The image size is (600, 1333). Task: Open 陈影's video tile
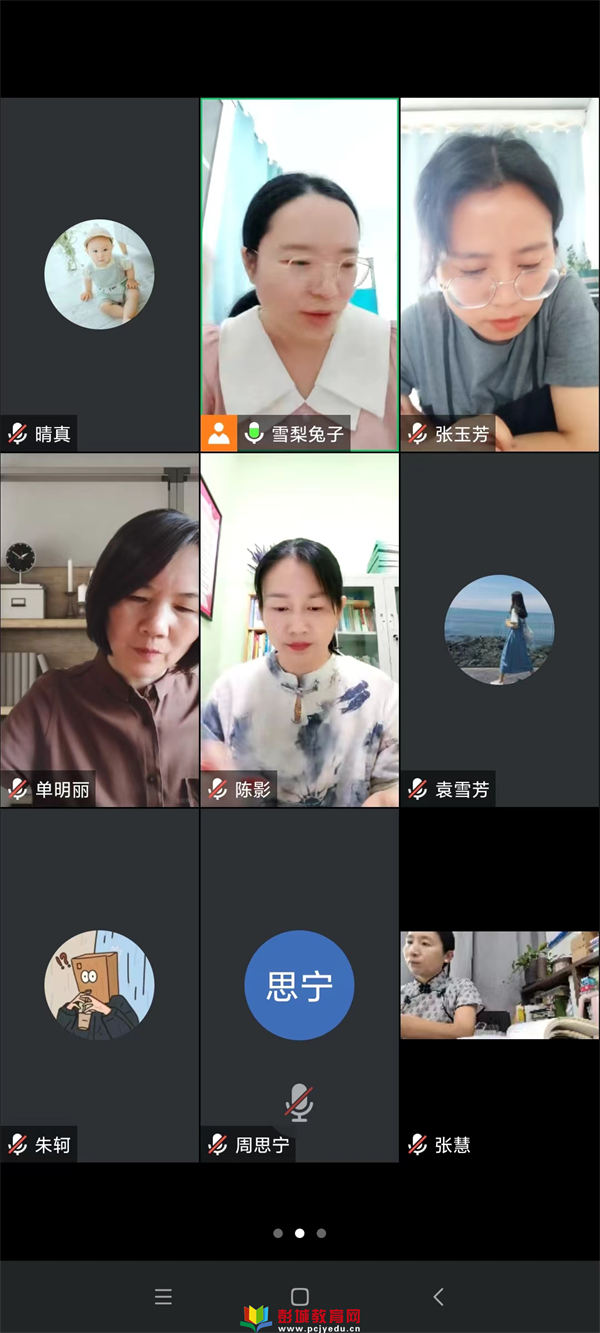tap(299, 630)
